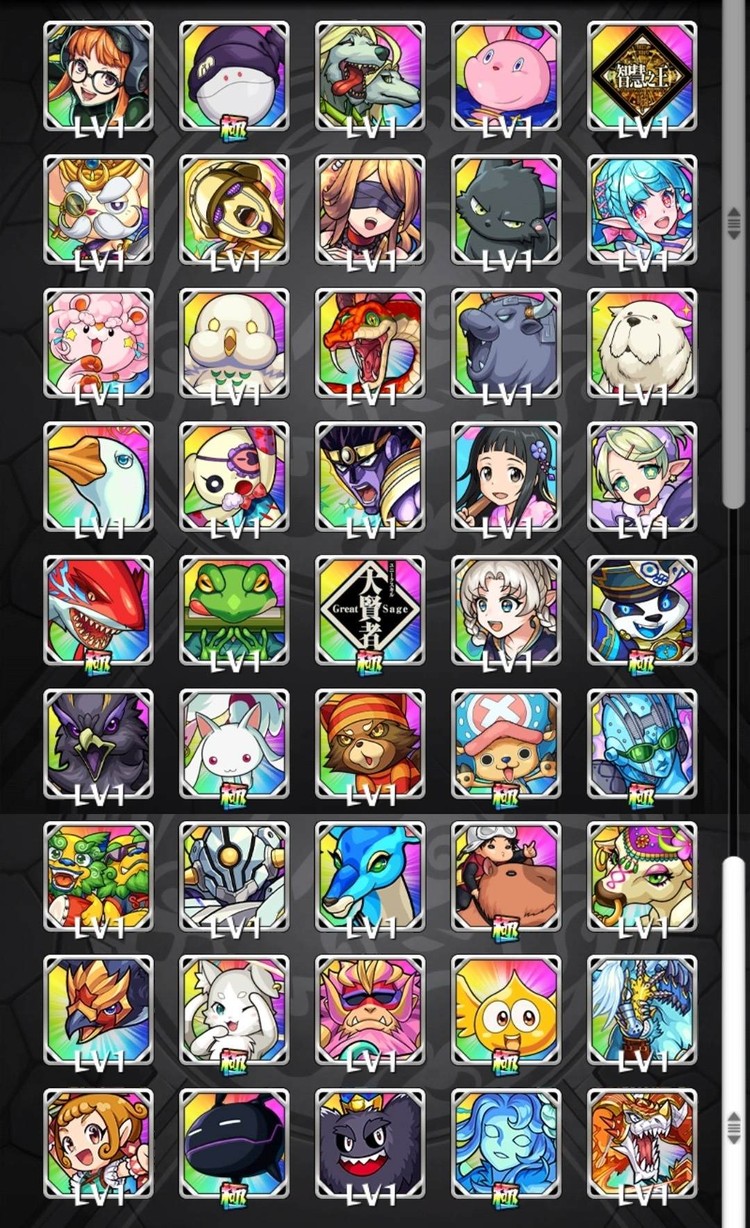Screen dimensions: 750x1228
Task: Open the red snake monster
Action: tap(370, 343)
